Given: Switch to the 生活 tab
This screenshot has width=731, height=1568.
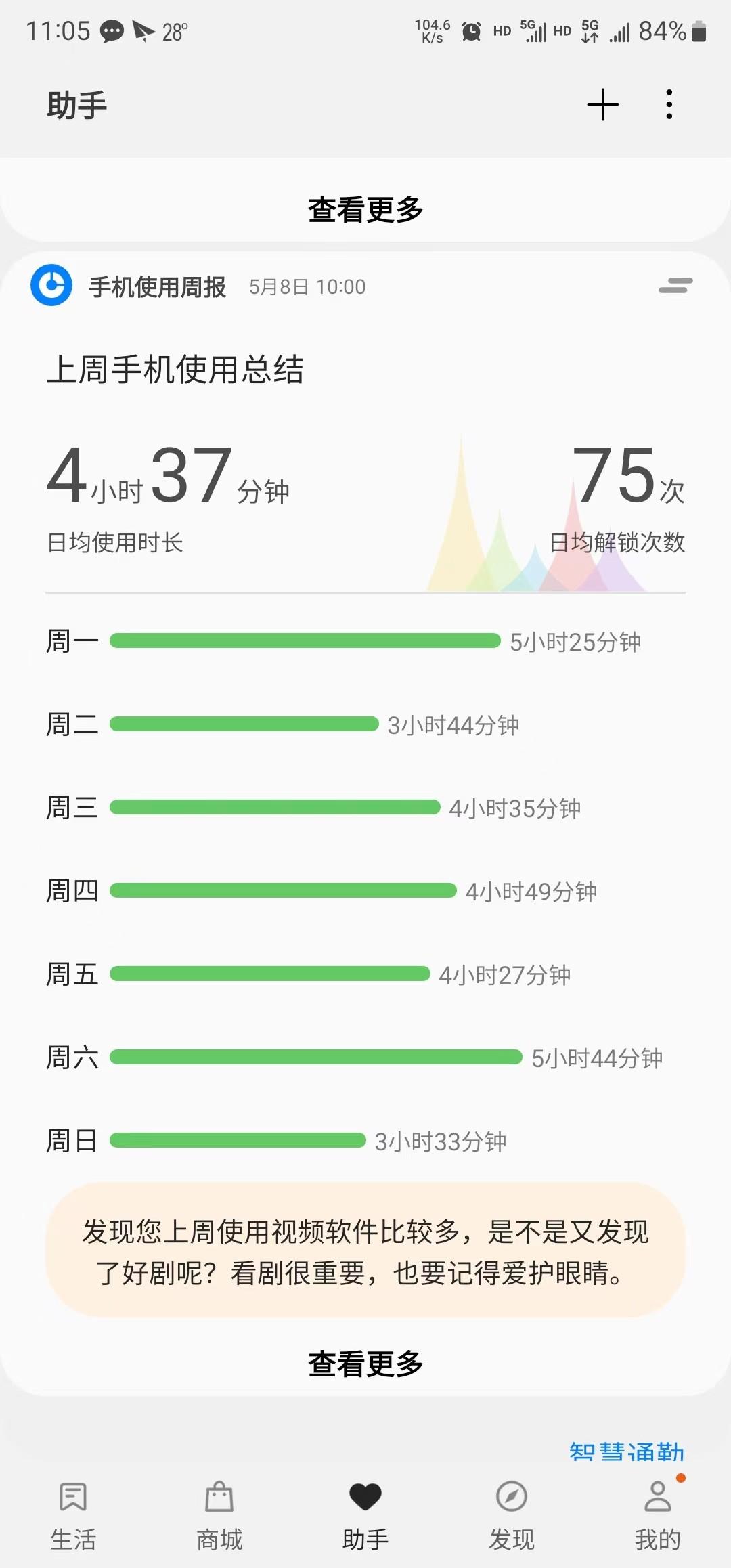Looking at the screenshot, I should (x=73, y=1515).
